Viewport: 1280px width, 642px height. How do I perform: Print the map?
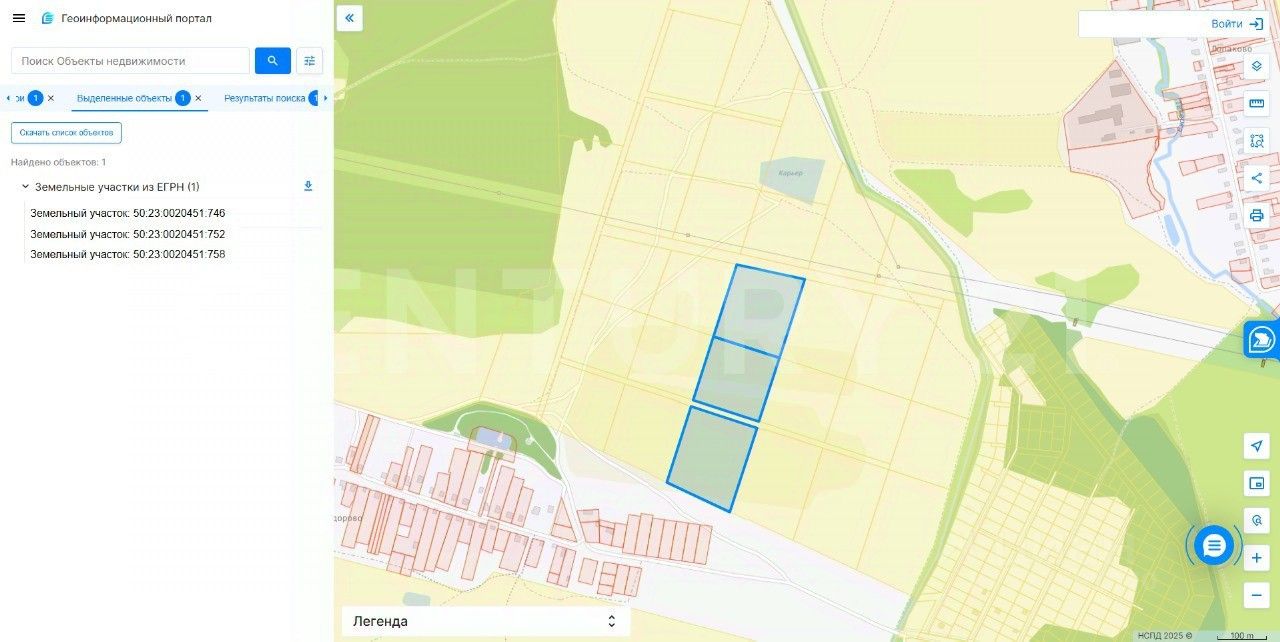(x=1257, y=215)
